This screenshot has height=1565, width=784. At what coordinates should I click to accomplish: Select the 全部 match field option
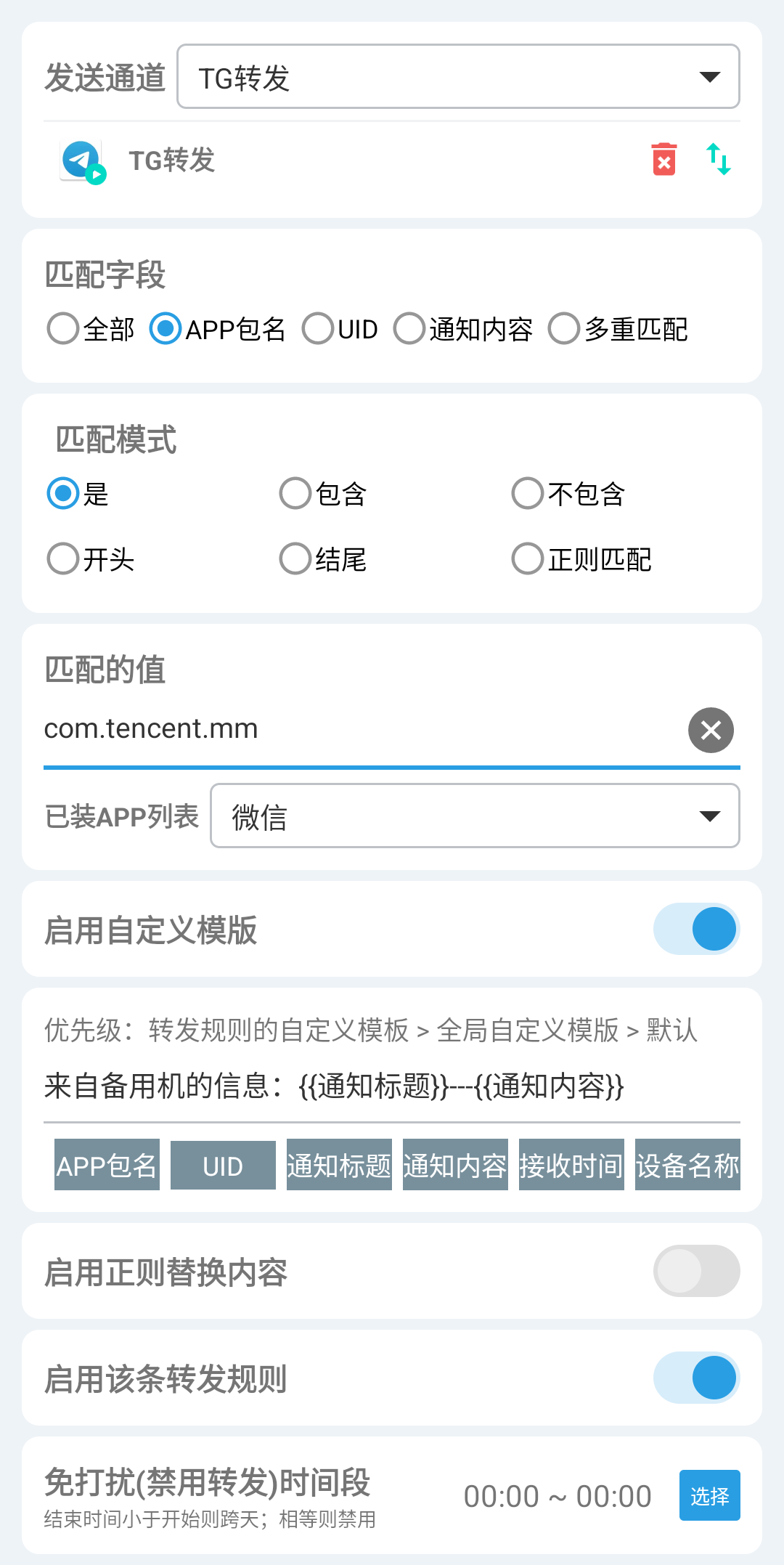point(63,328)
